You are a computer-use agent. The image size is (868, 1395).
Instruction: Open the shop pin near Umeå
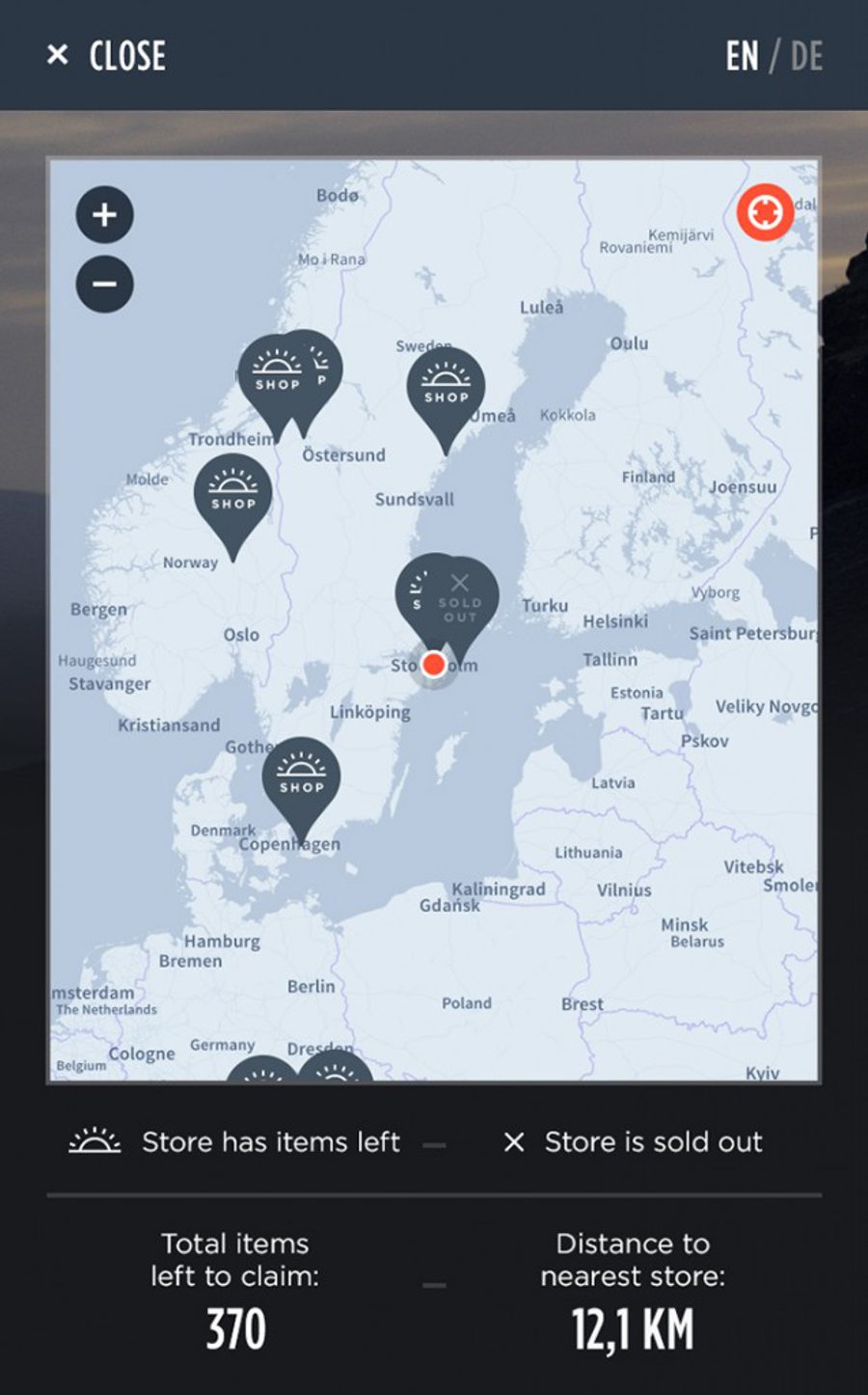[x=446, y=388]
